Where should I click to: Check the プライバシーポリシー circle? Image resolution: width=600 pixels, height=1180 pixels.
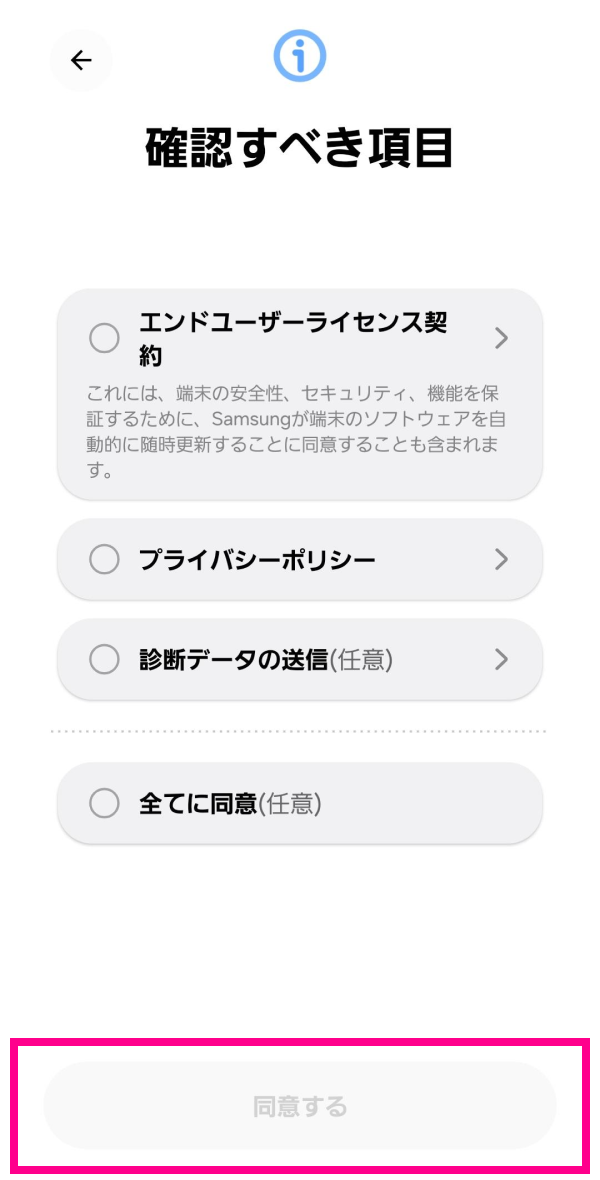pos(104,559)
